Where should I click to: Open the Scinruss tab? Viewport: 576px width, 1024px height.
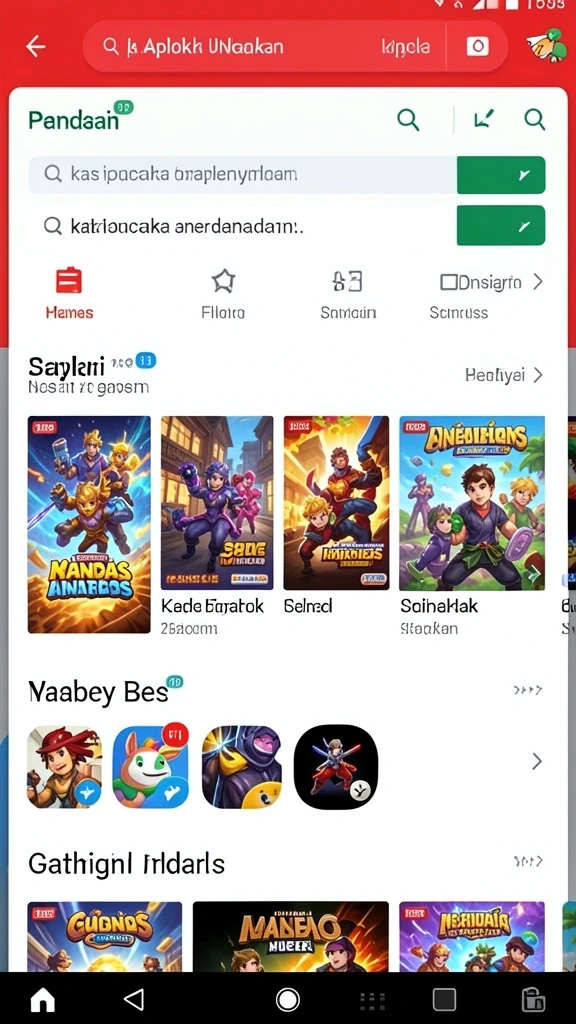(x=458, y=312)
